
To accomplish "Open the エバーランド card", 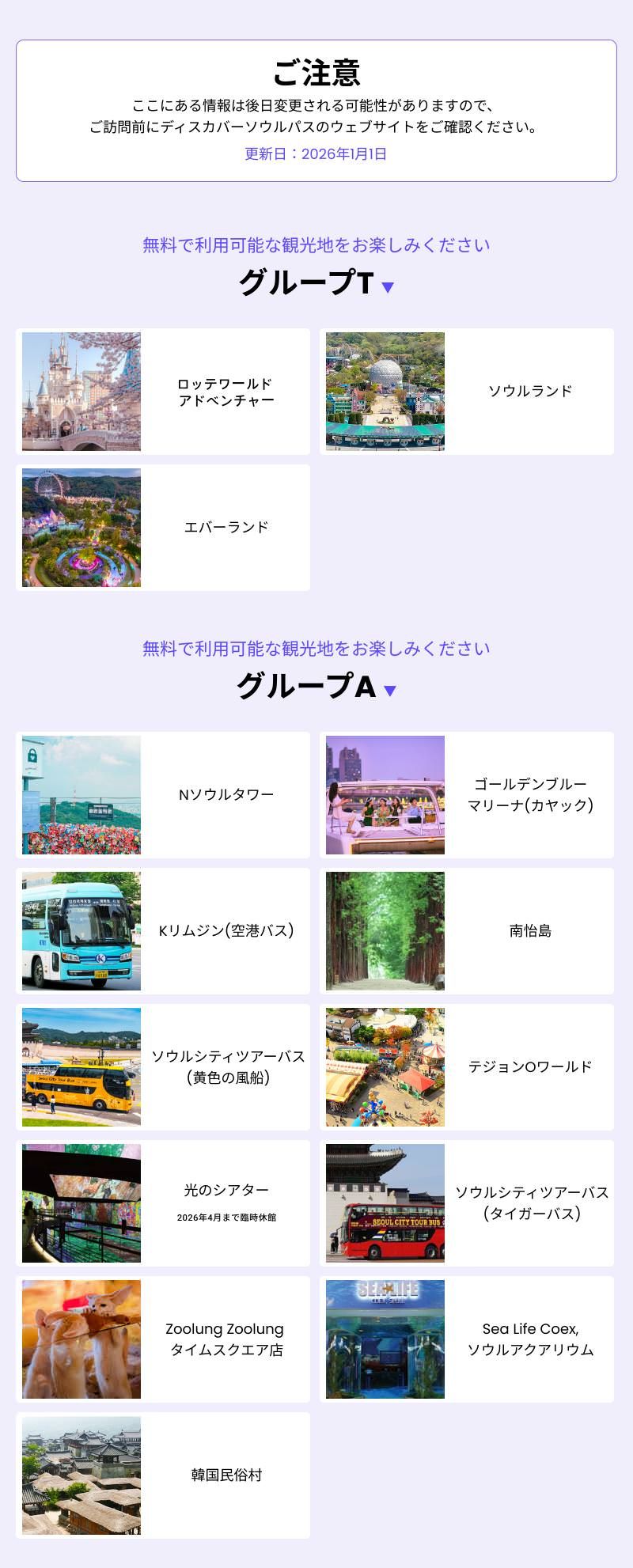I will pyautogui.click(x=163, y=528).
